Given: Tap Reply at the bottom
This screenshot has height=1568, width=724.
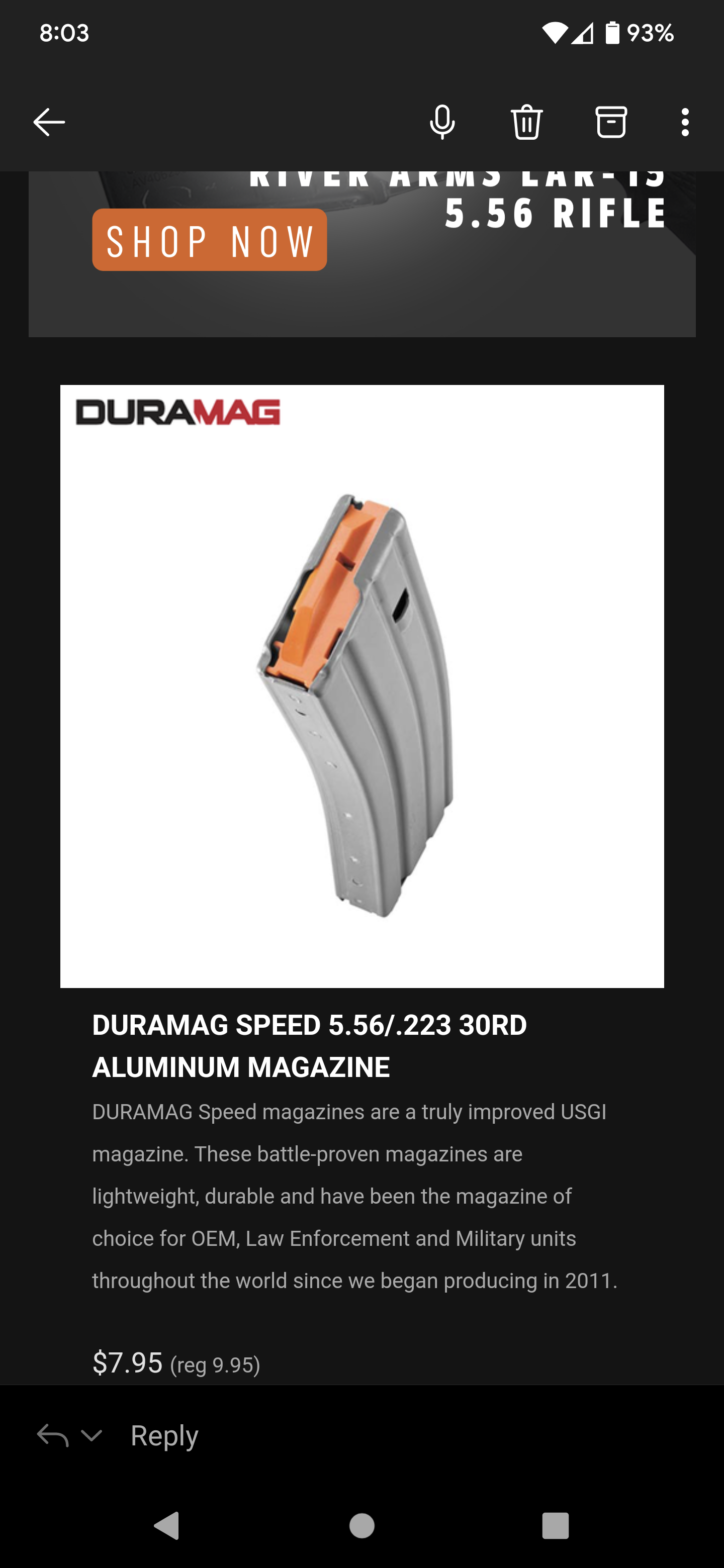Looking at the screenshot, I should pos(164,1435).
